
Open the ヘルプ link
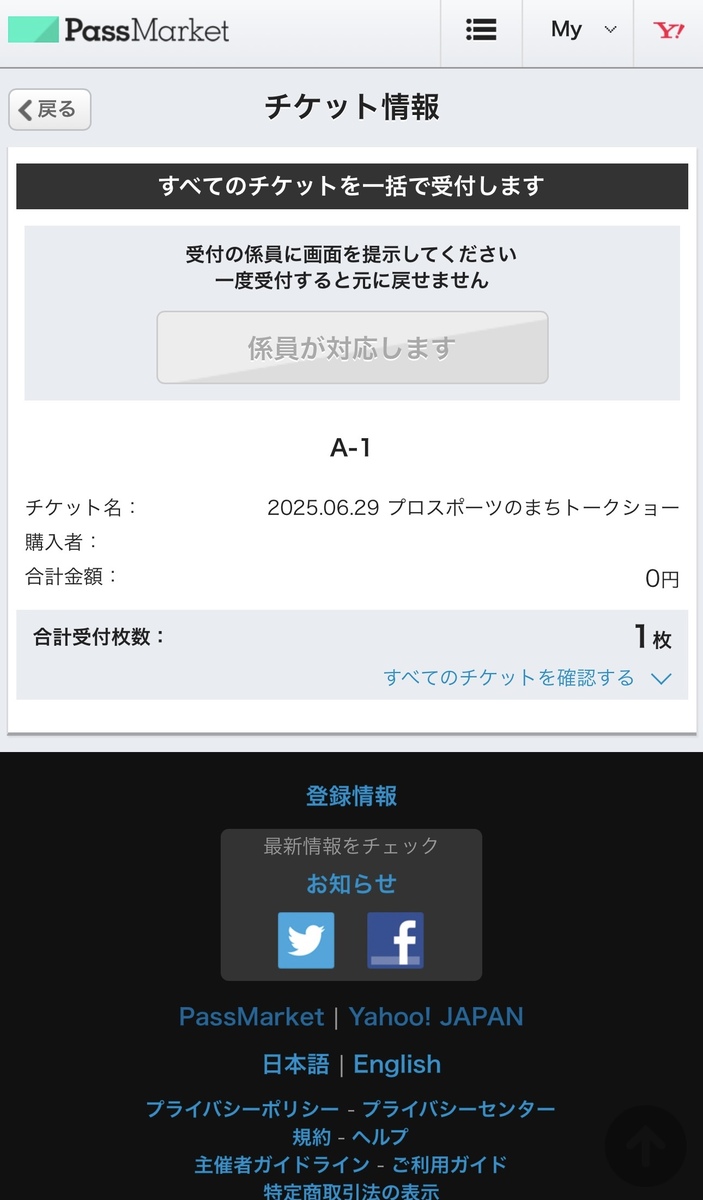point(380,1137)
